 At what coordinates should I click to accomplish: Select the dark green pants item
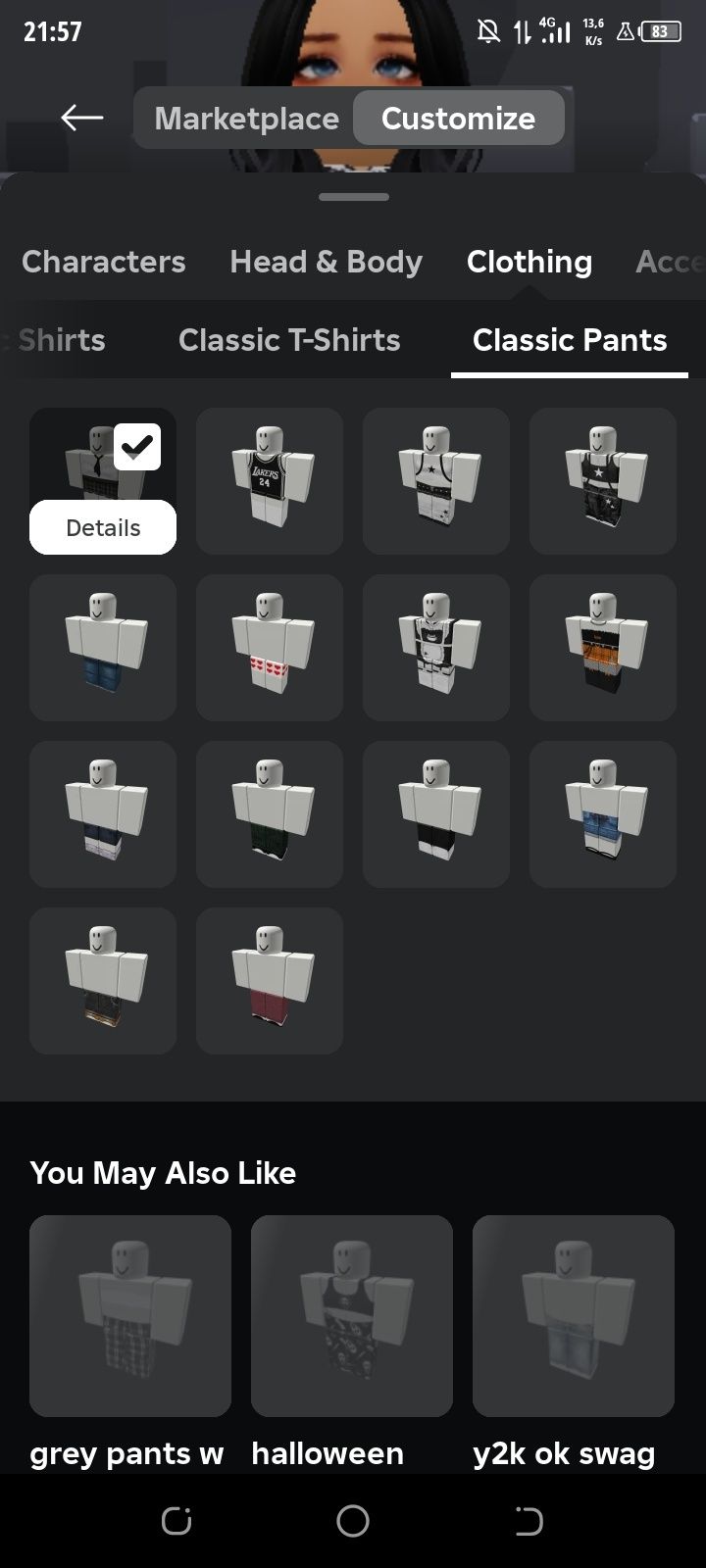(x=270, y=813)
